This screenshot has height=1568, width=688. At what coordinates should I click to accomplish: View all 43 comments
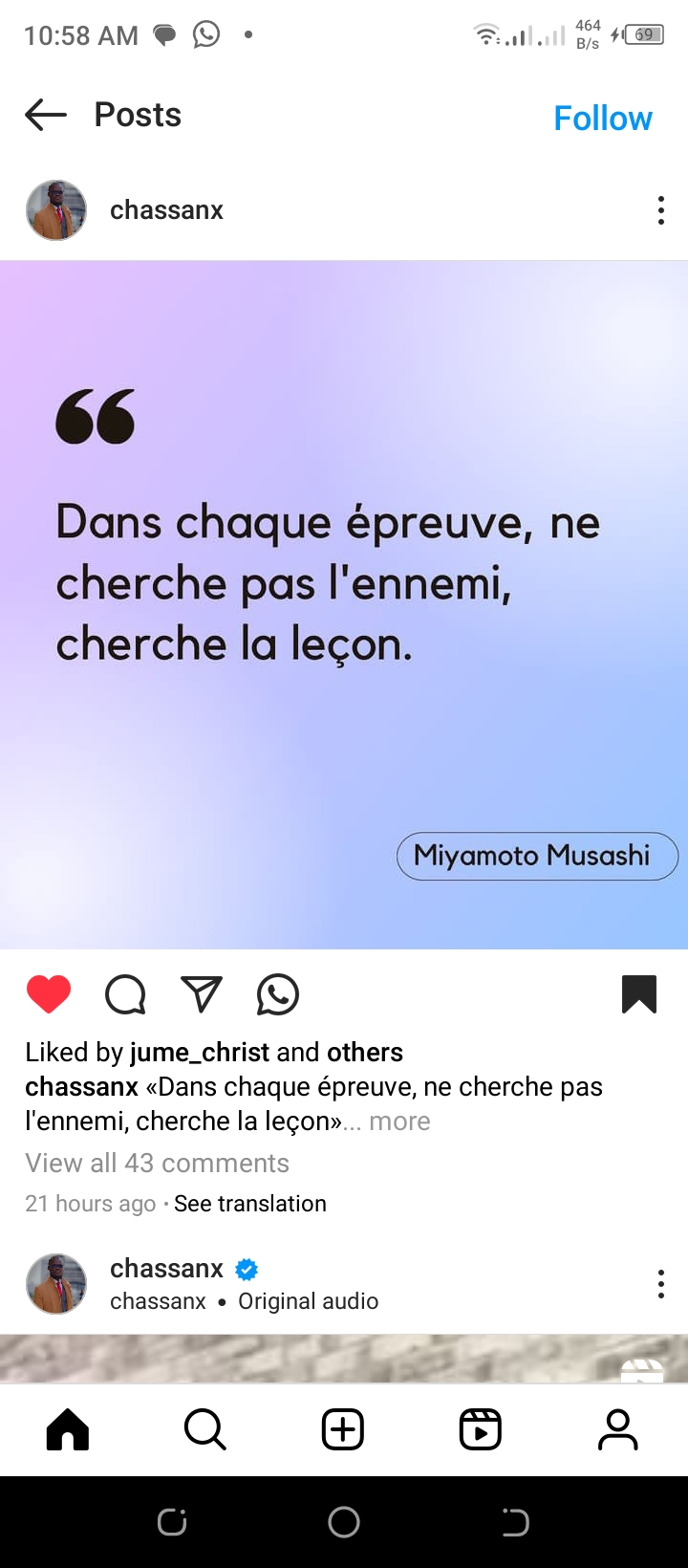(x=157, y=1163)
